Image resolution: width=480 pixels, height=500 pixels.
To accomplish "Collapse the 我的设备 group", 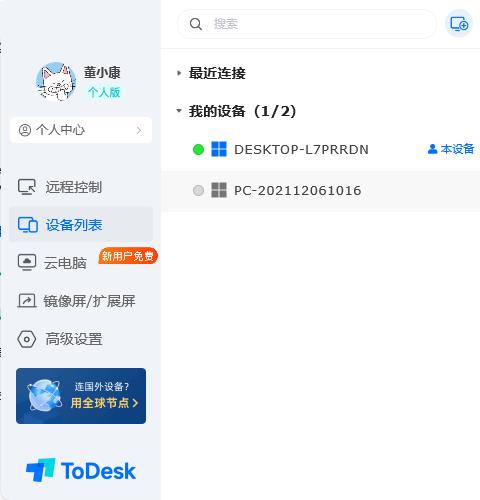I will [x=236, y=111].
